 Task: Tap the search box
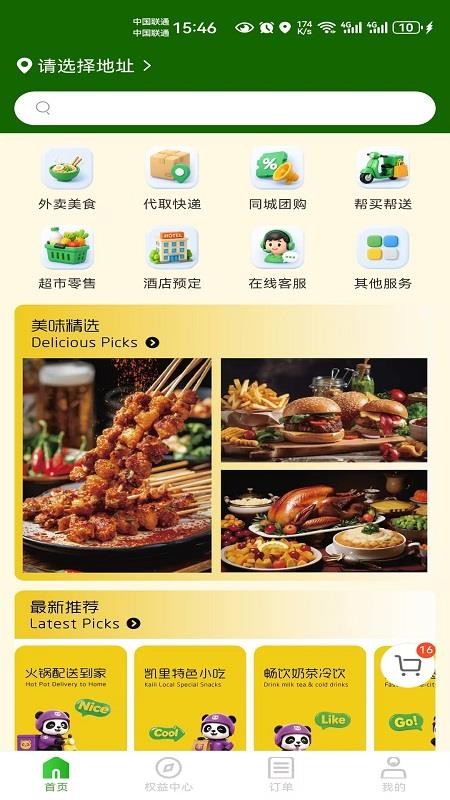tap(225, 108)
